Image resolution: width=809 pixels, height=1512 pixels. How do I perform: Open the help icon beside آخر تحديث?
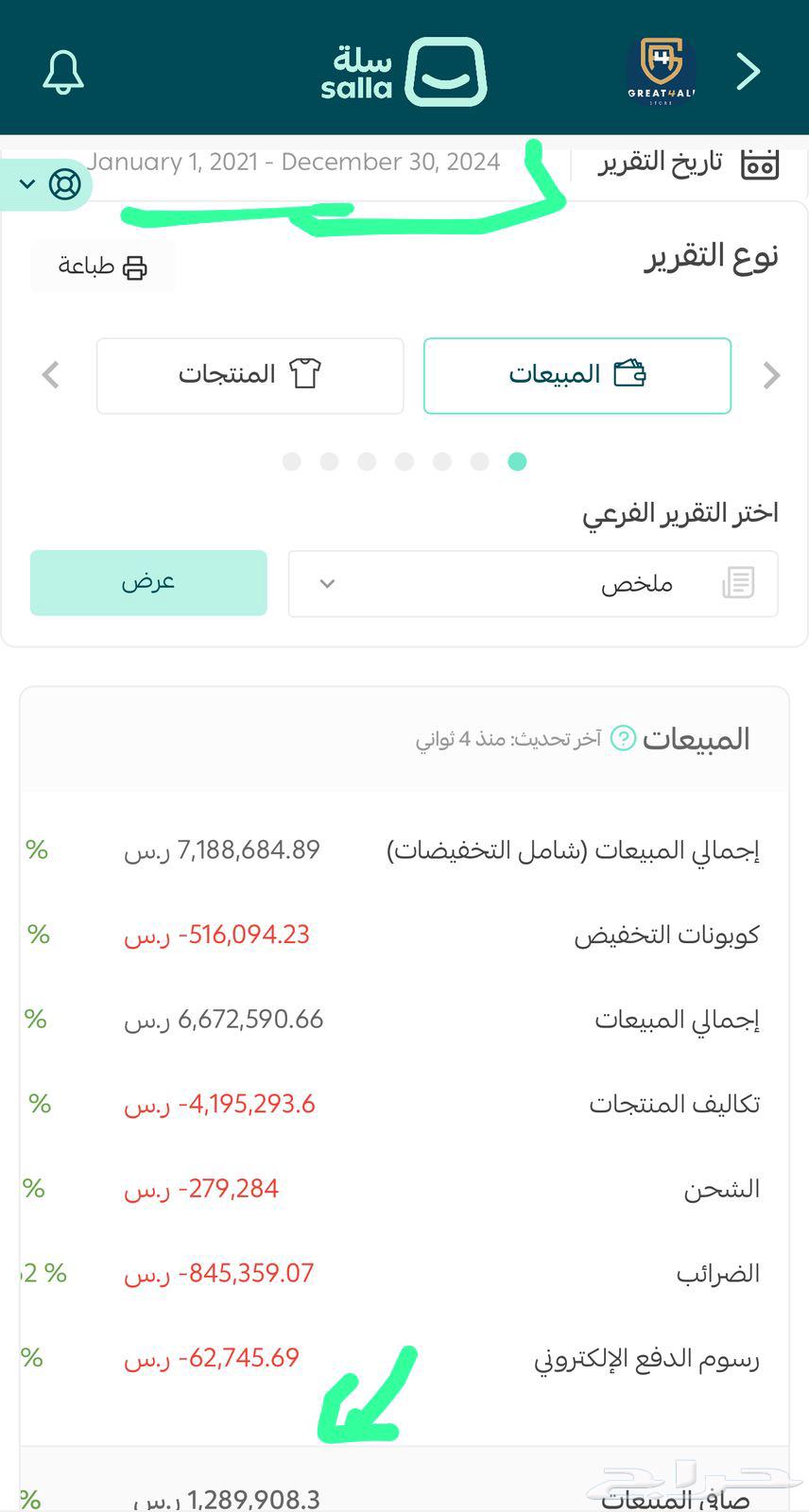coord(622,738)
